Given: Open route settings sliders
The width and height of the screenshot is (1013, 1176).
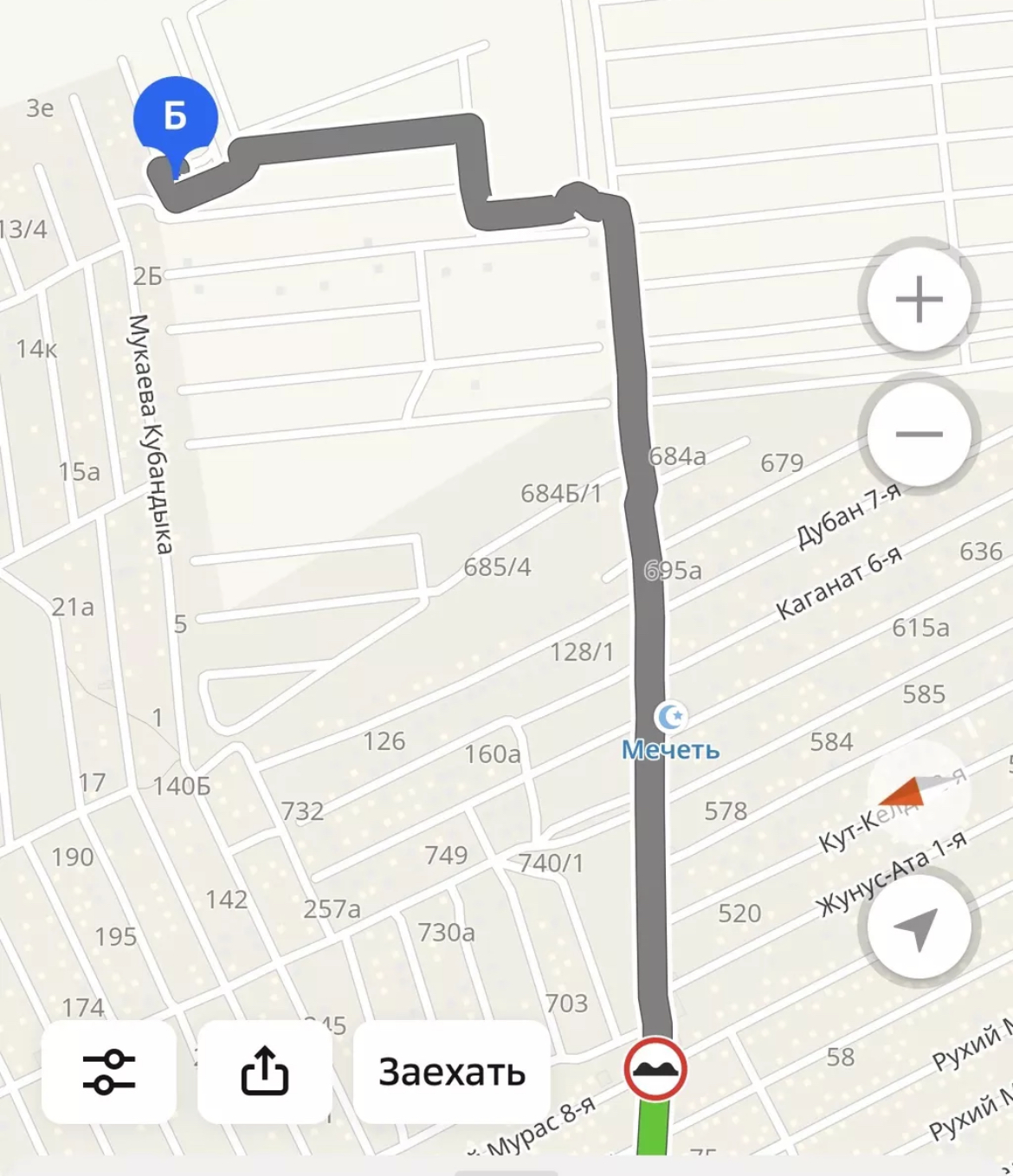Looking at the screenshot, I should (109, 1072).
